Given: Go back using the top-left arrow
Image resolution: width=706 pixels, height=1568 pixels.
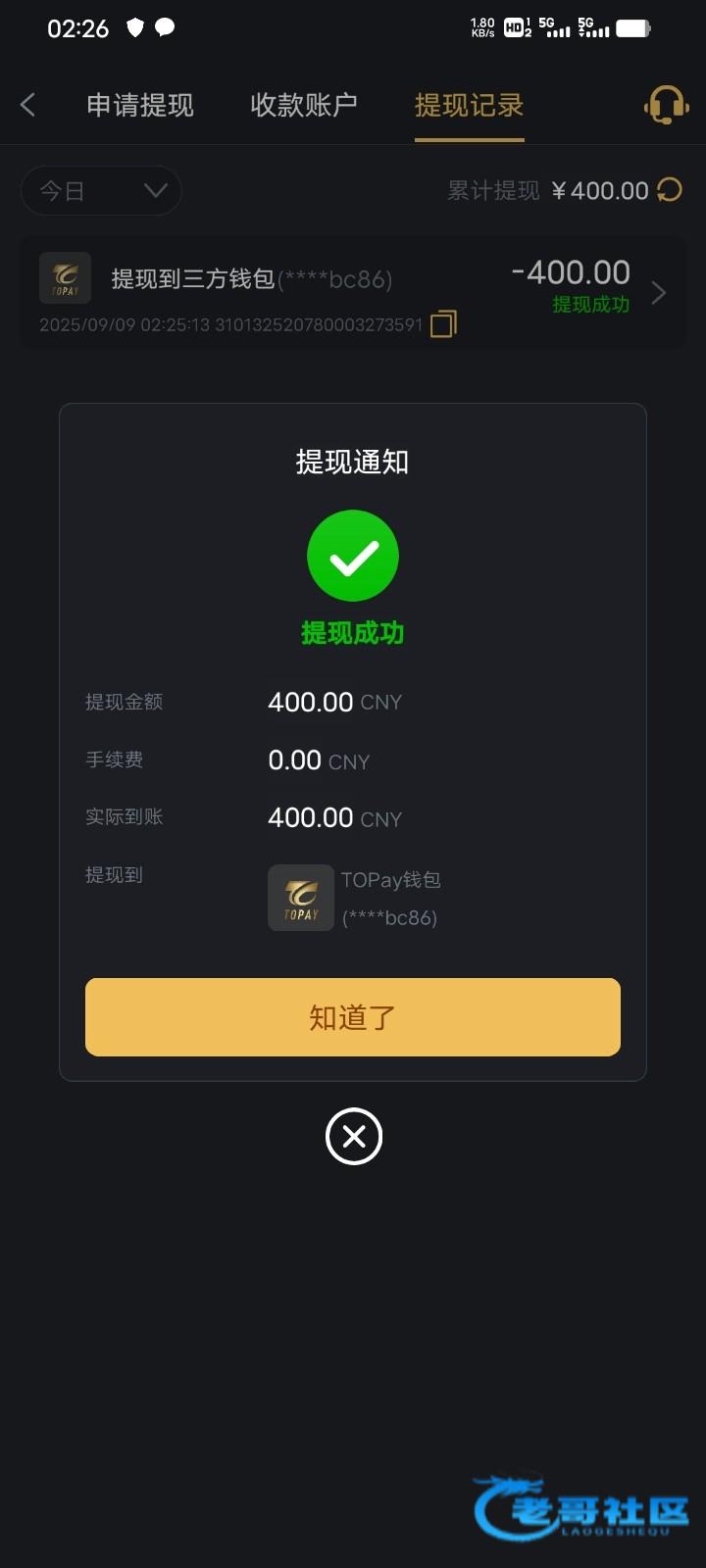Looking at the screenshot, I should point(27,105).
